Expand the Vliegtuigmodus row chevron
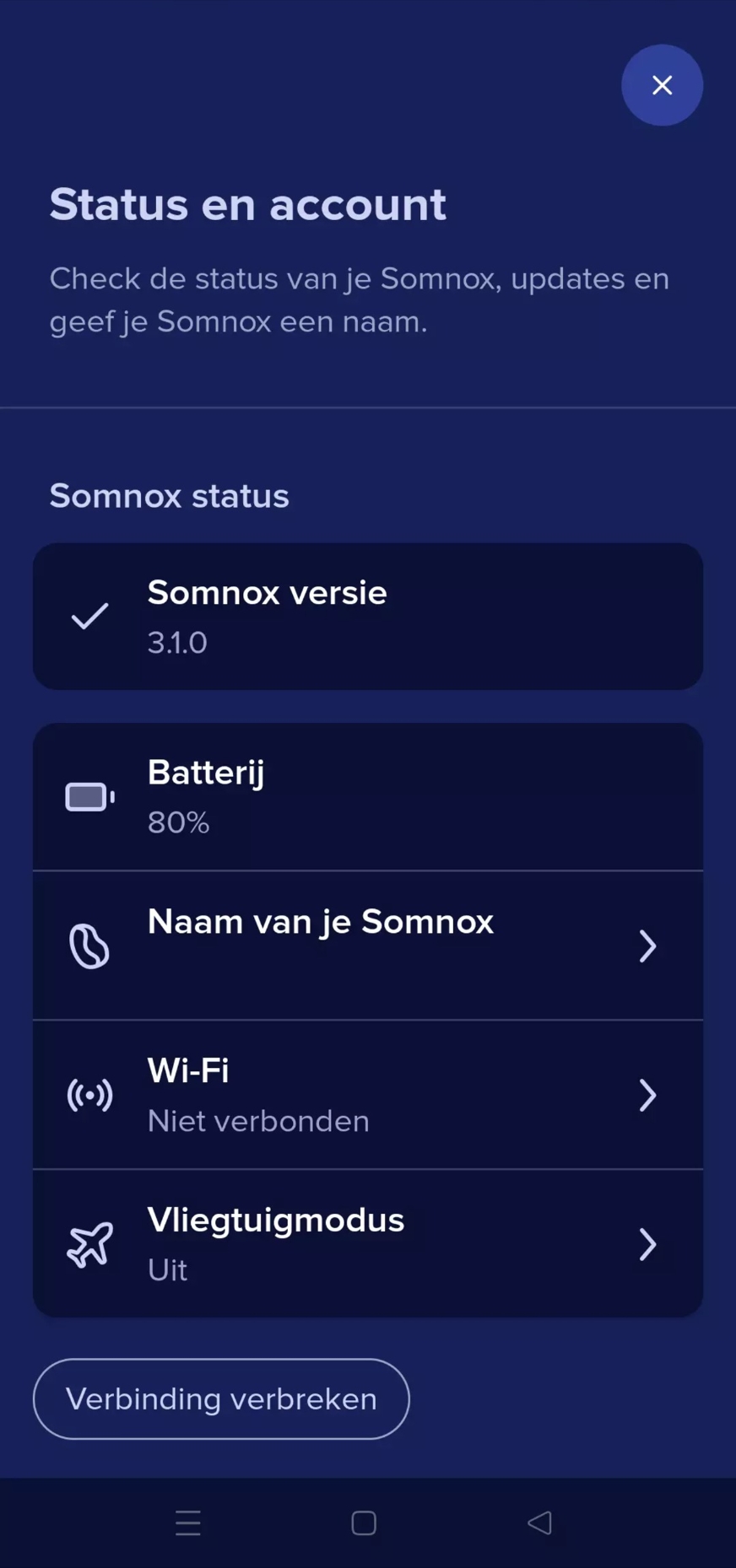The image size is (736, 1568). [648, 1244]
